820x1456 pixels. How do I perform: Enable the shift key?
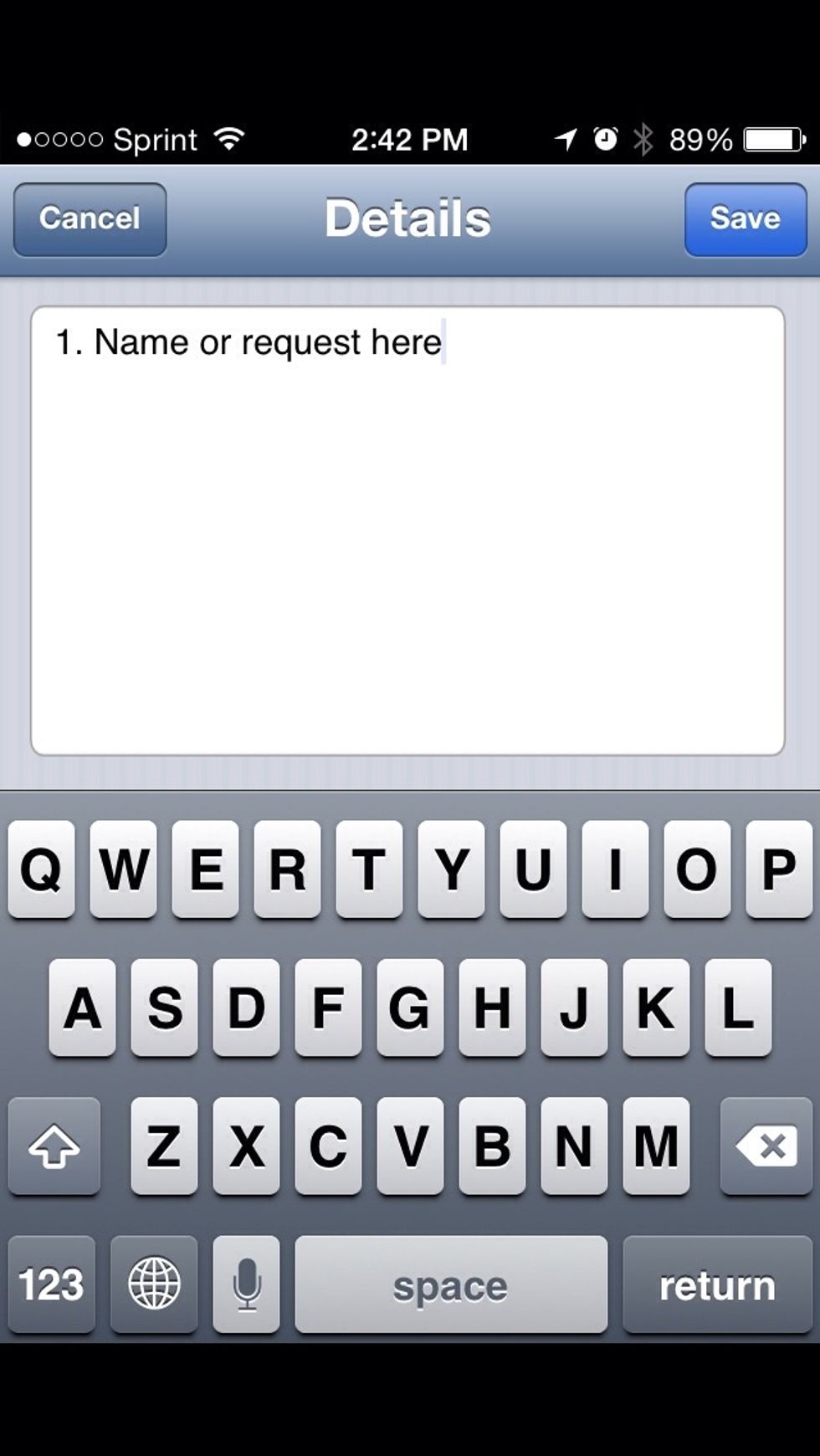click(x=54, y=1146)
